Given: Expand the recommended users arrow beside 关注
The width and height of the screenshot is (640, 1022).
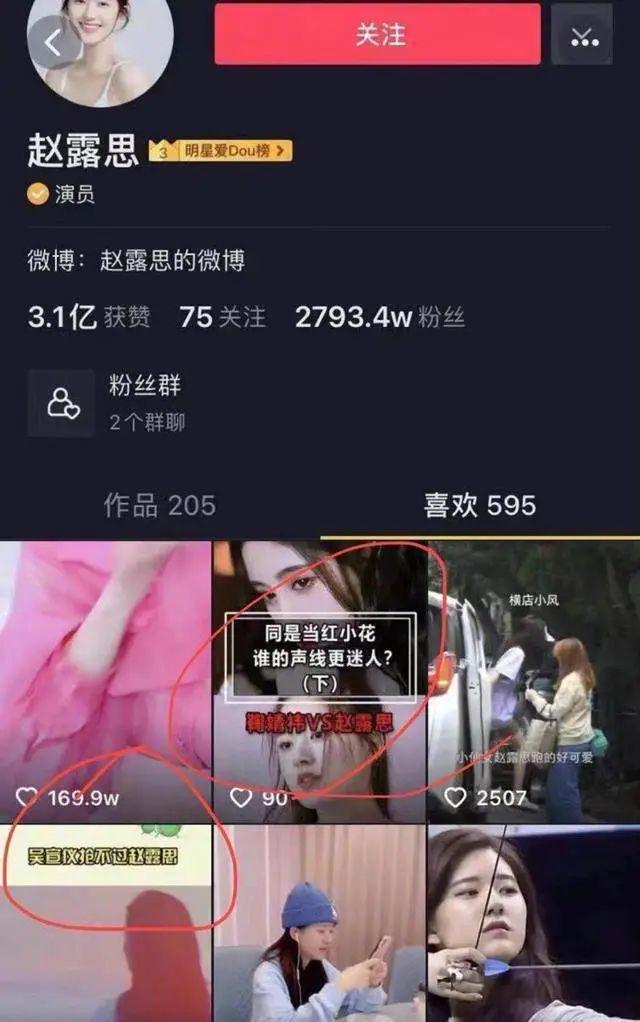Looking at the screenshot, I should 582,35.
